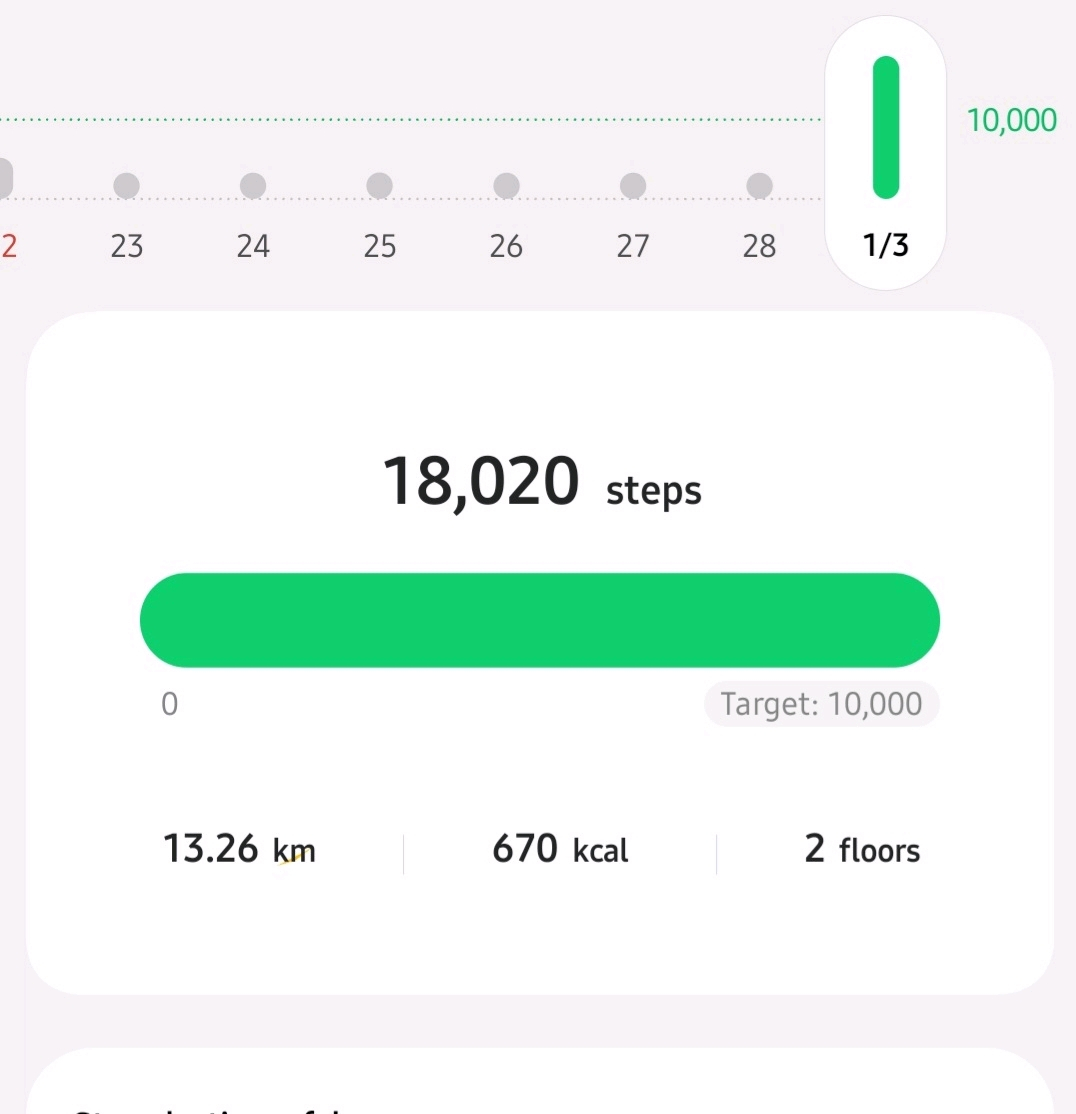The width and height of the screenshot is (1076, 1114).
Task: Select day 24 in the steps chart
Action: pos(253,214)
